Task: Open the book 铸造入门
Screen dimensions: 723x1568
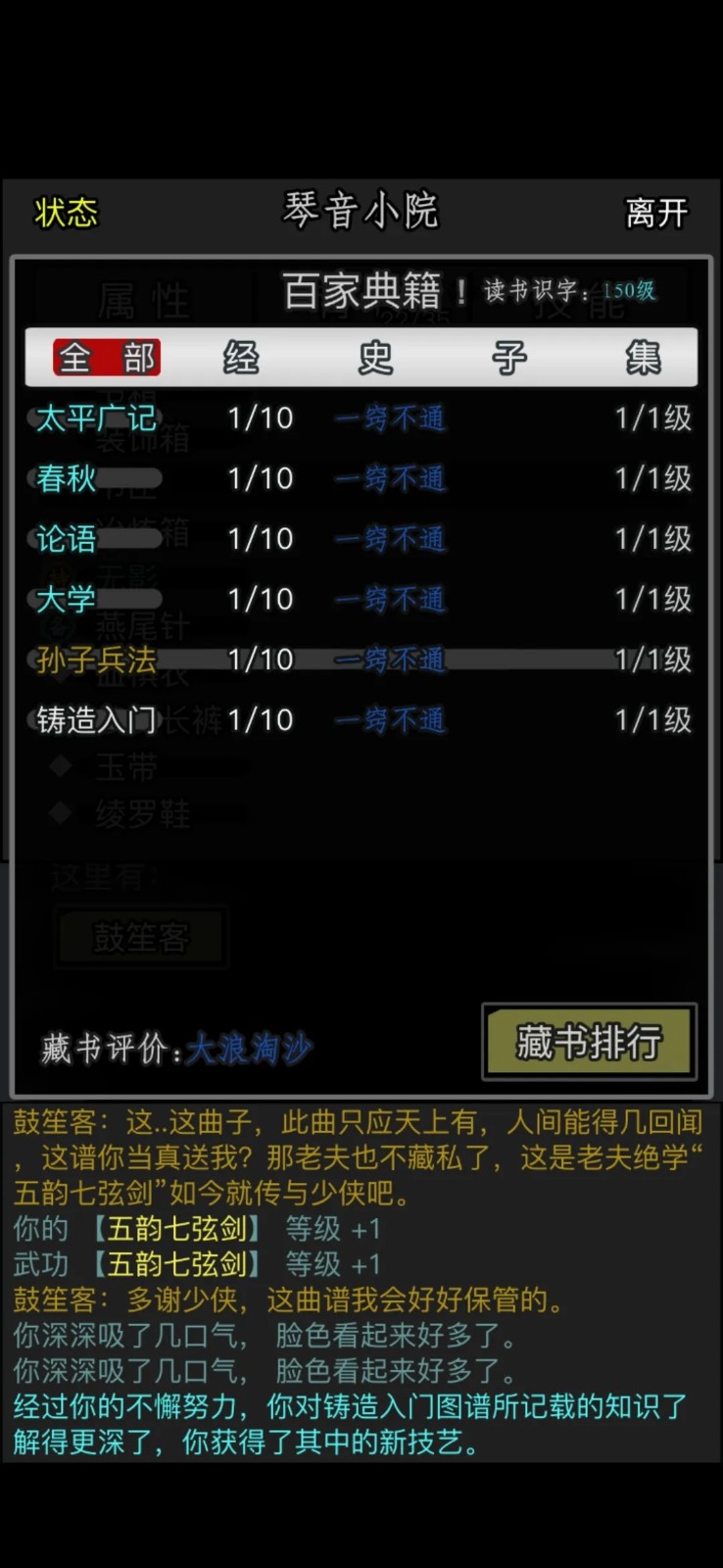Action: (x=96, y=720)
